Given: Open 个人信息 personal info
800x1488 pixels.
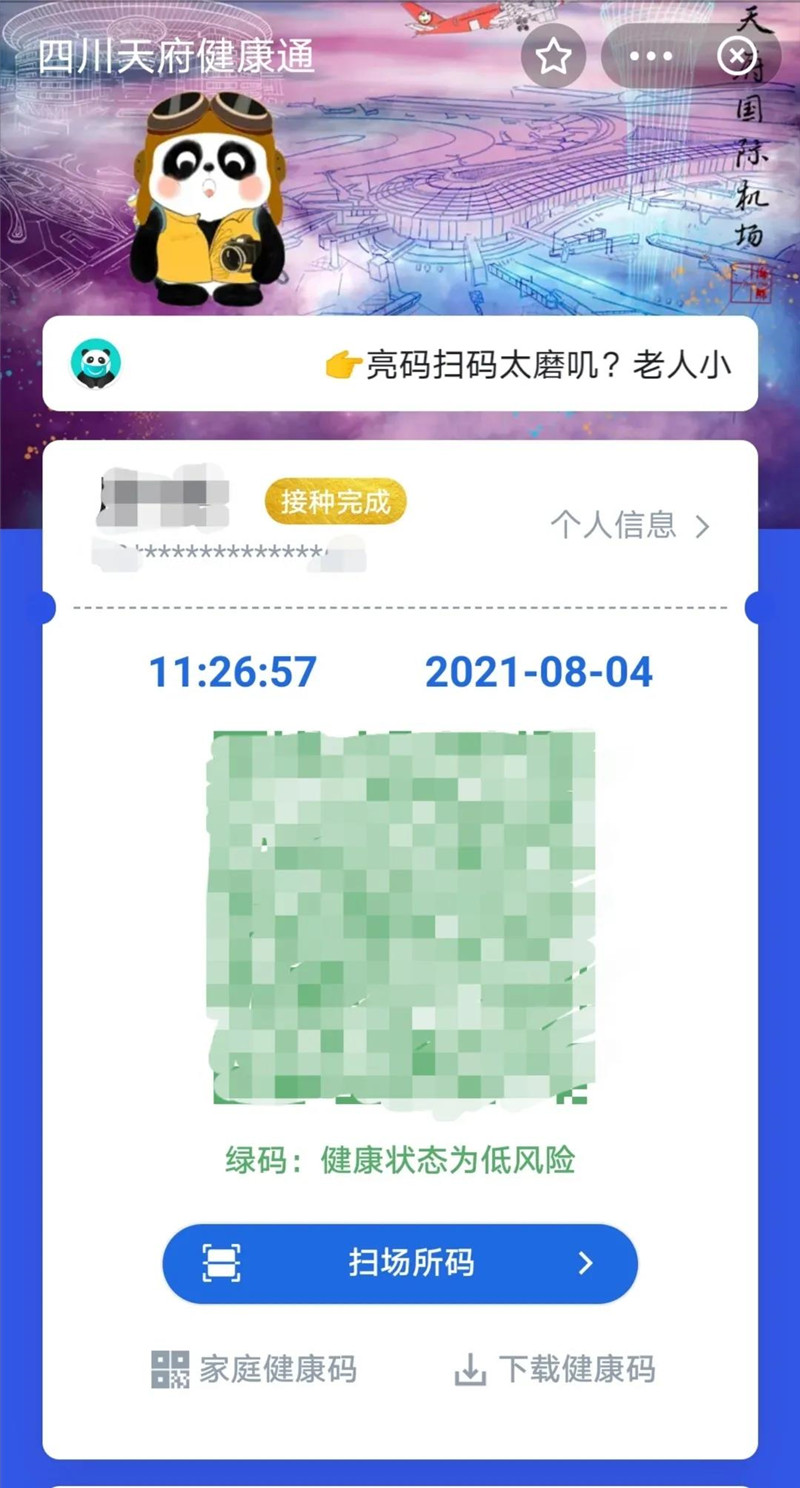Looking at the screenshot, I should (630, 525).
